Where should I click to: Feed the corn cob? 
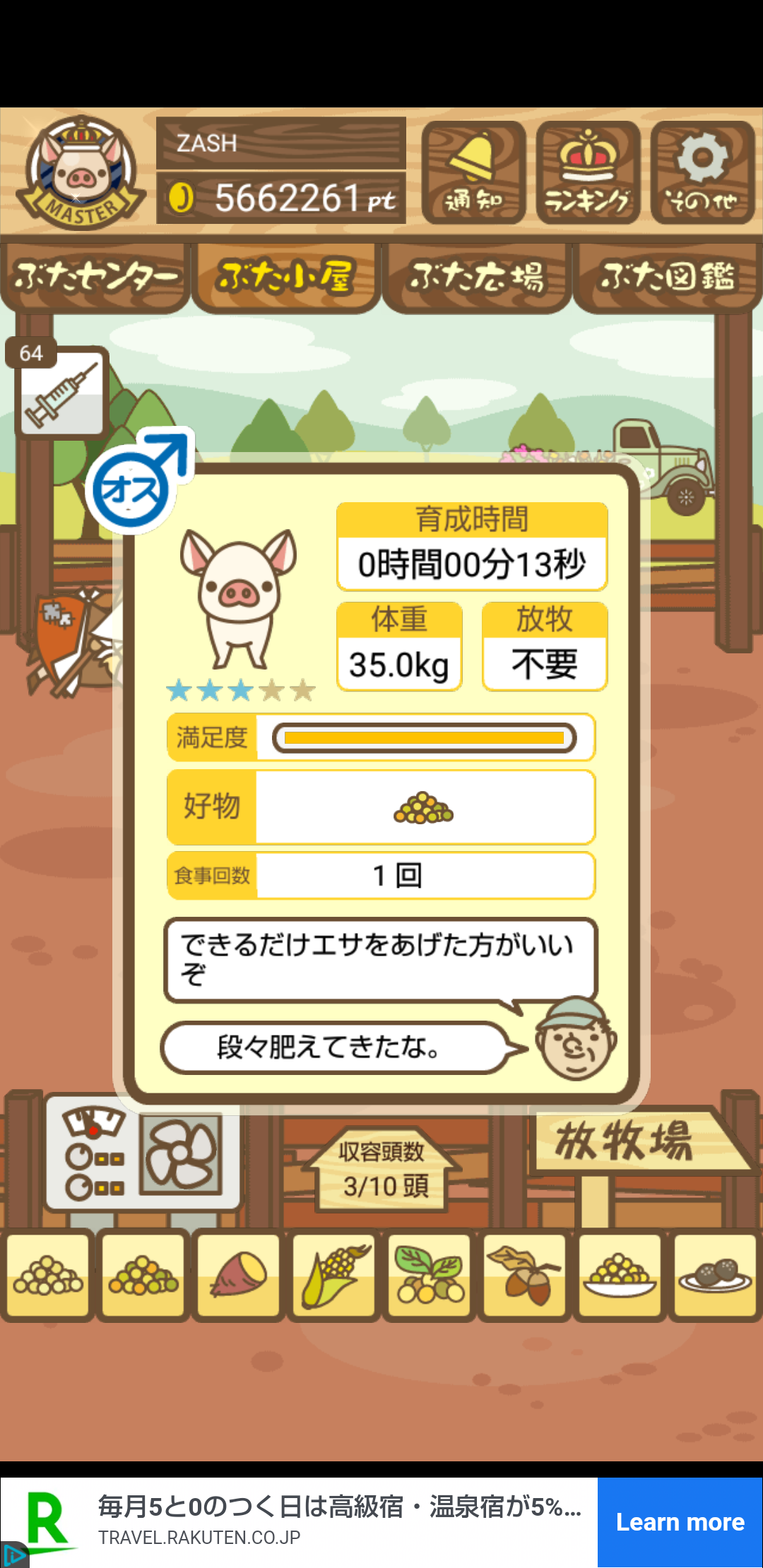[x=333, y=1276]
